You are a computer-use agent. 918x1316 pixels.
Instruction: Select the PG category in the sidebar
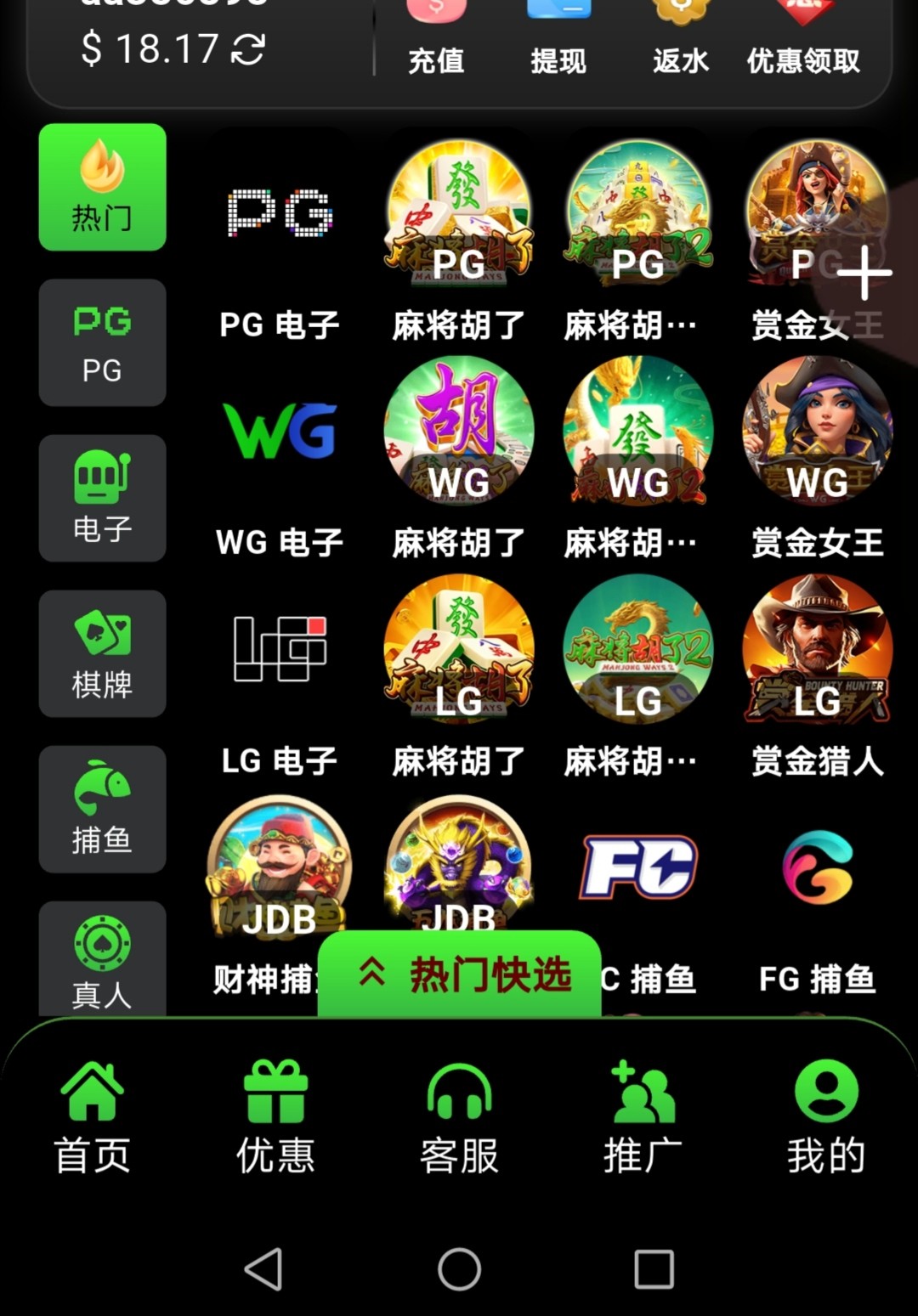102,342
